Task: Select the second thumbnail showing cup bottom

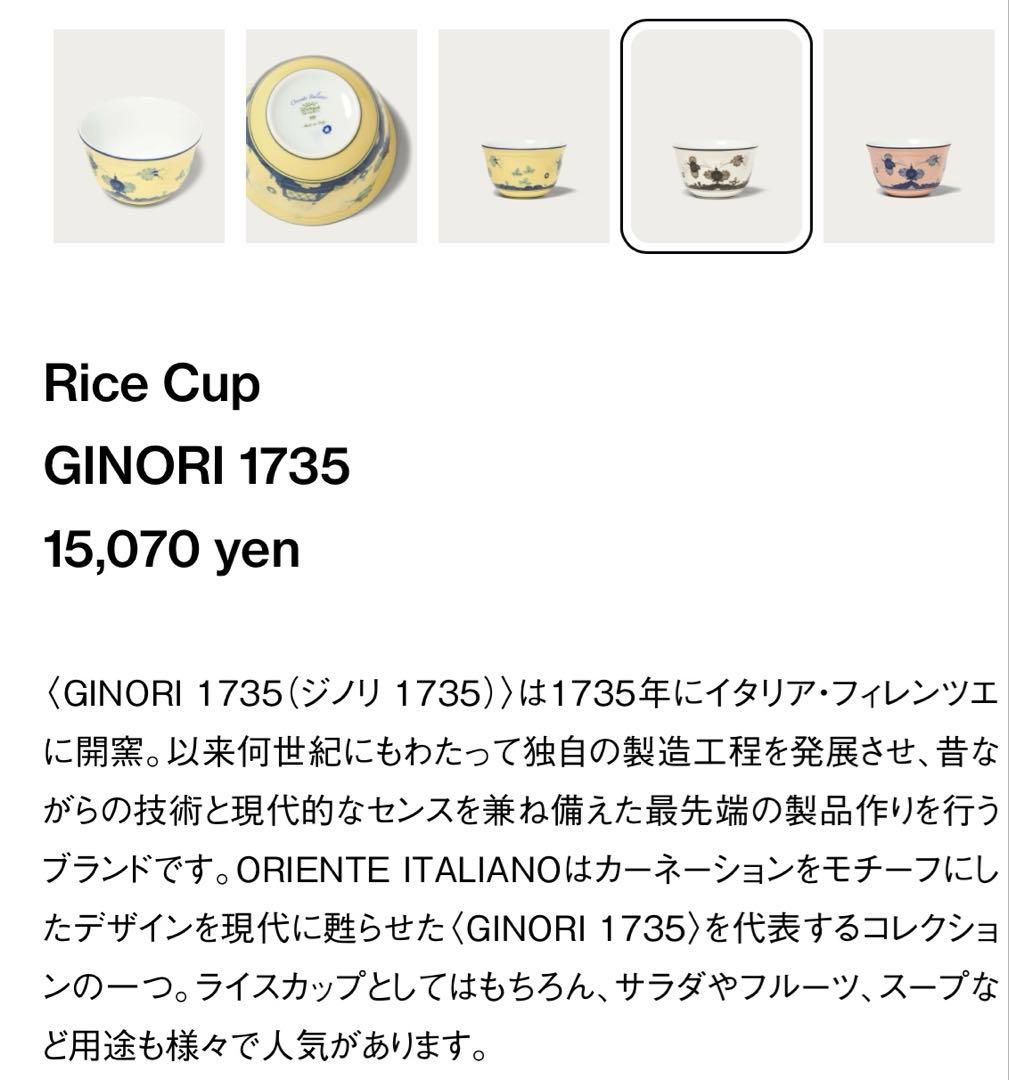Action: (330, 135)
